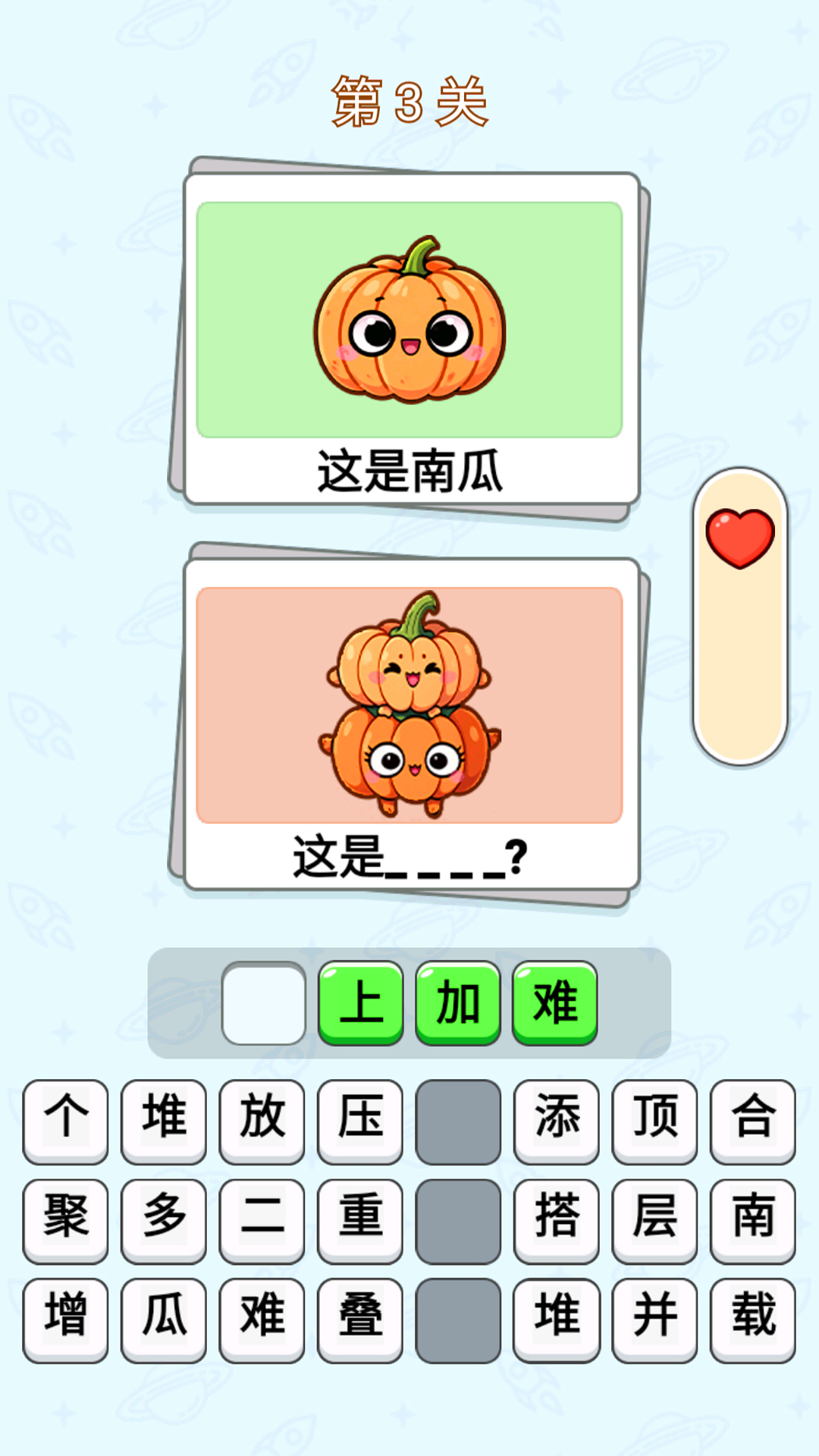Pick the 个 character tile
This screenshot has height=1456, width=819.
[65, 1120]
